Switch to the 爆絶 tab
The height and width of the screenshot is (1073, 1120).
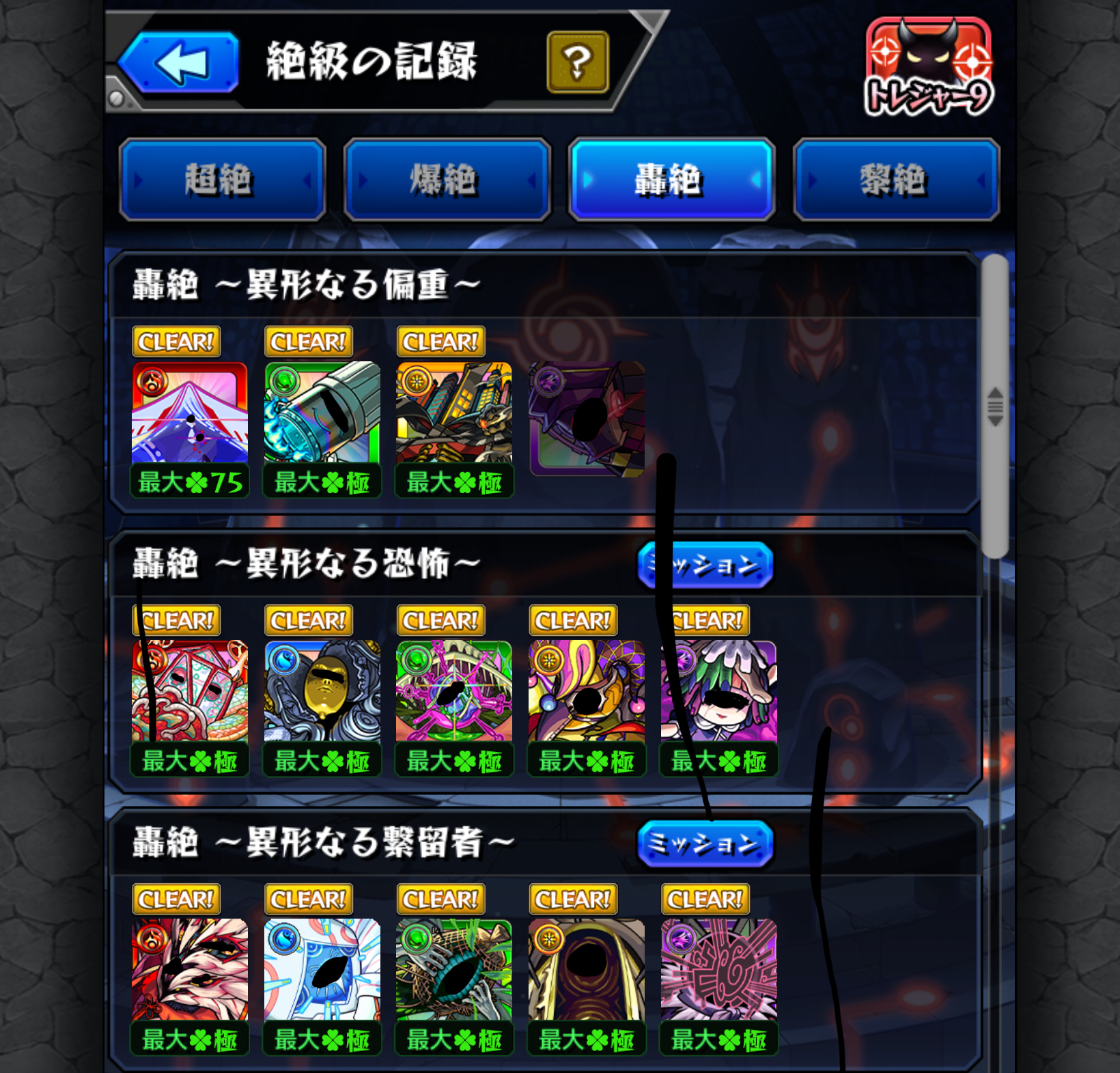point(447,180)
